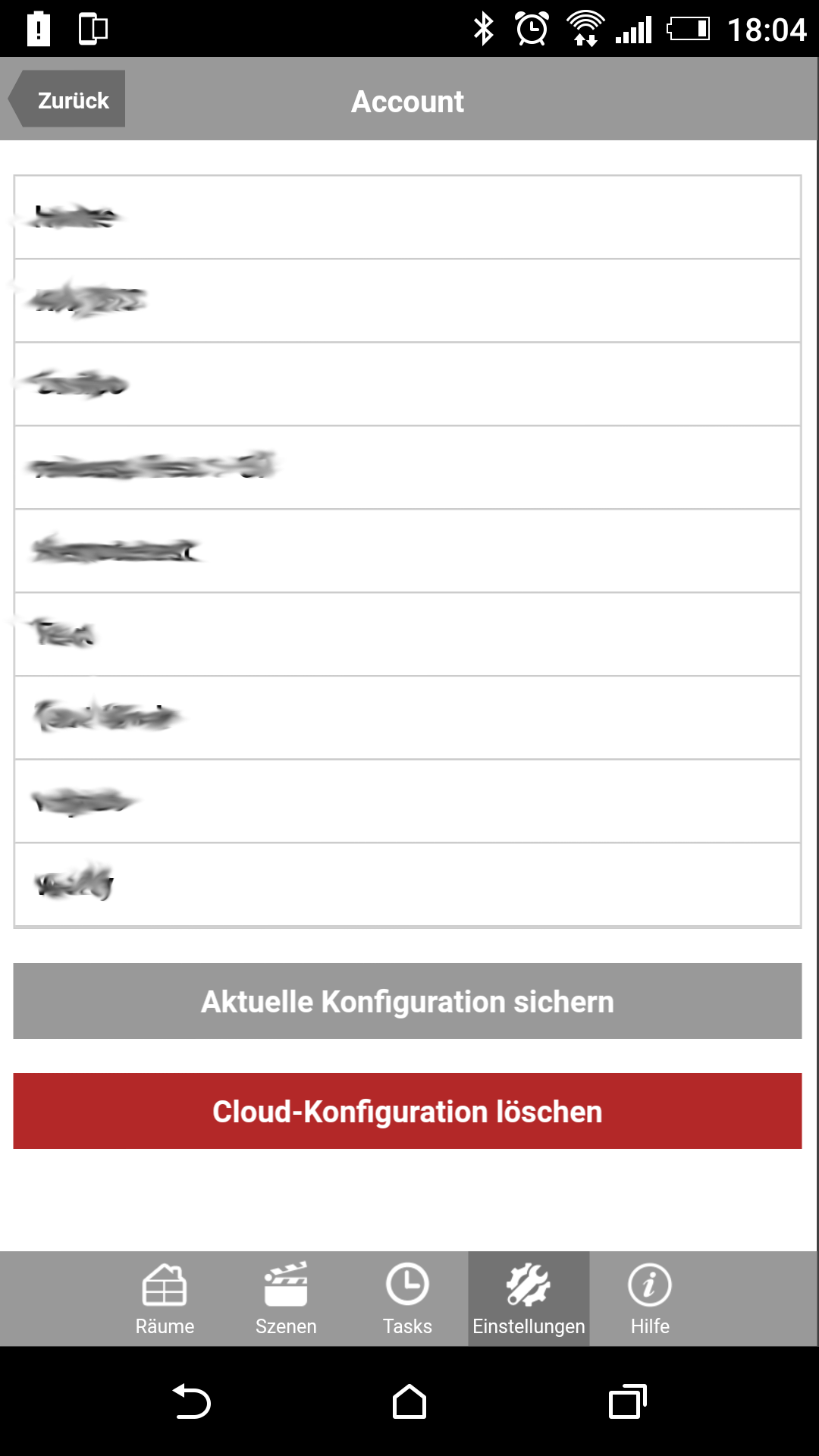Go back using the Zurück button
Viewport: 819px width, 1456px height.
pyautogui.click(x=68, y=99)
